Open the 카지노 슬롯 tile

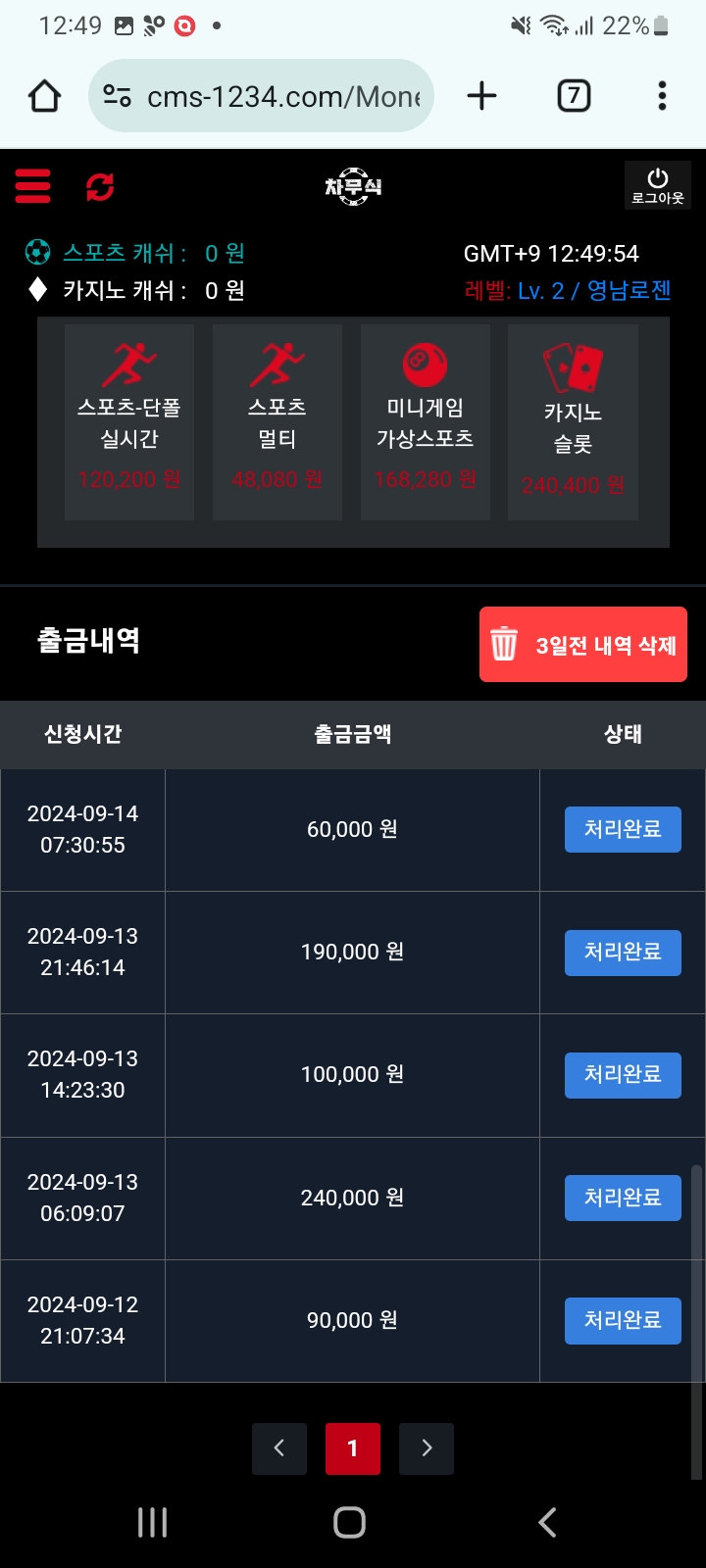point(573,422)
